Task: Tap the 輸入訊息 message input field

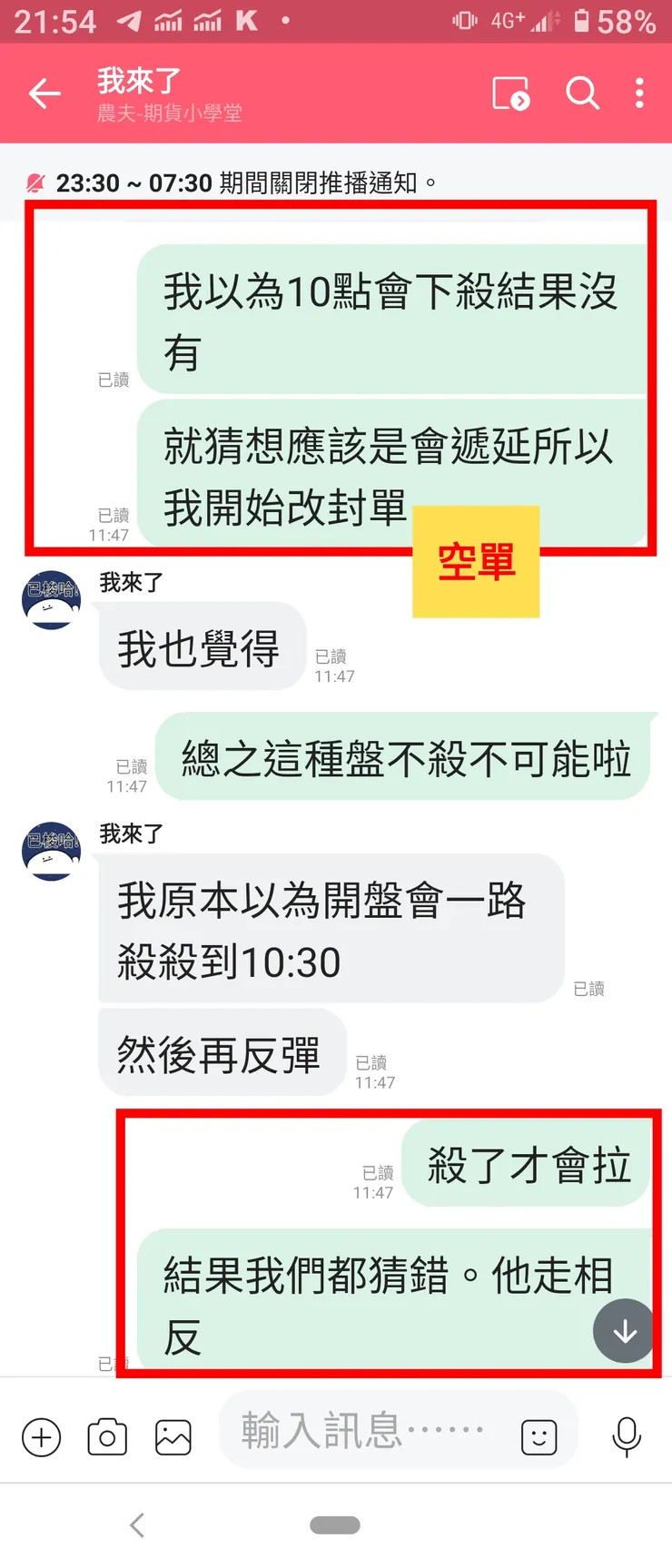Action: 363,1432
